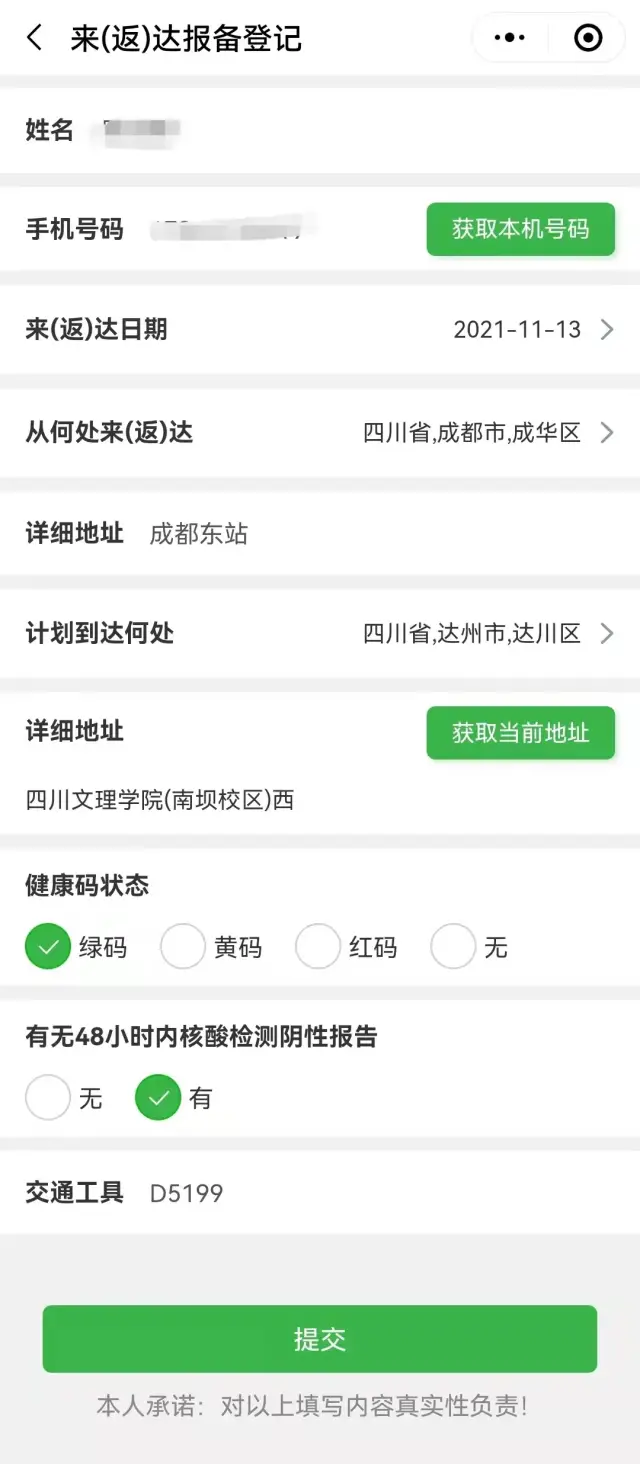Tap 获取本机号码 button
Viewport: 640px width, 1464px height.
pyautogui.click(x=520, y=229)
